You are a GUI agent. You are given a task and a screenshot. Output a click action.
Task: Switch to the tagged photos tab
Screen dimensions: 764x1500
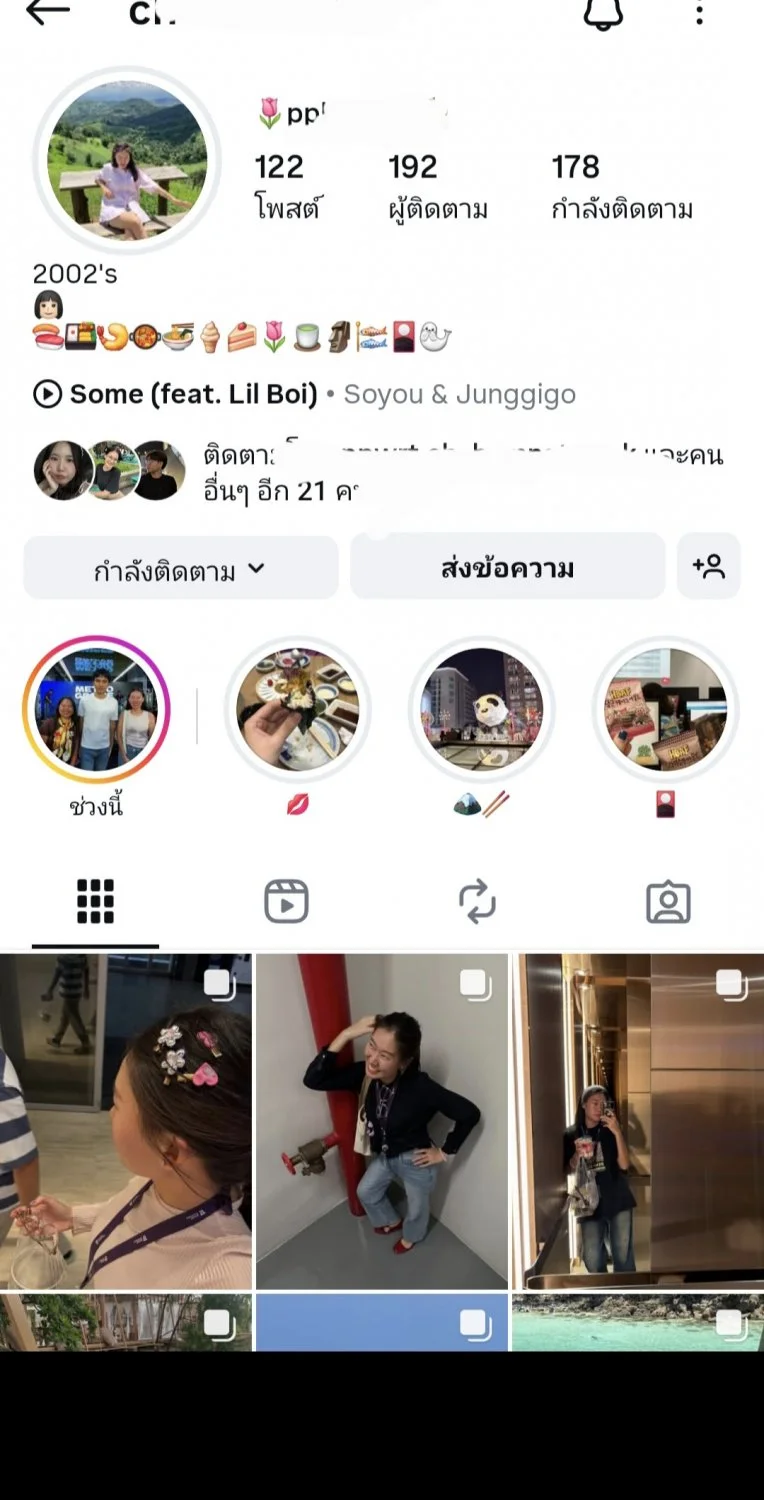click(x=668, y=902)
